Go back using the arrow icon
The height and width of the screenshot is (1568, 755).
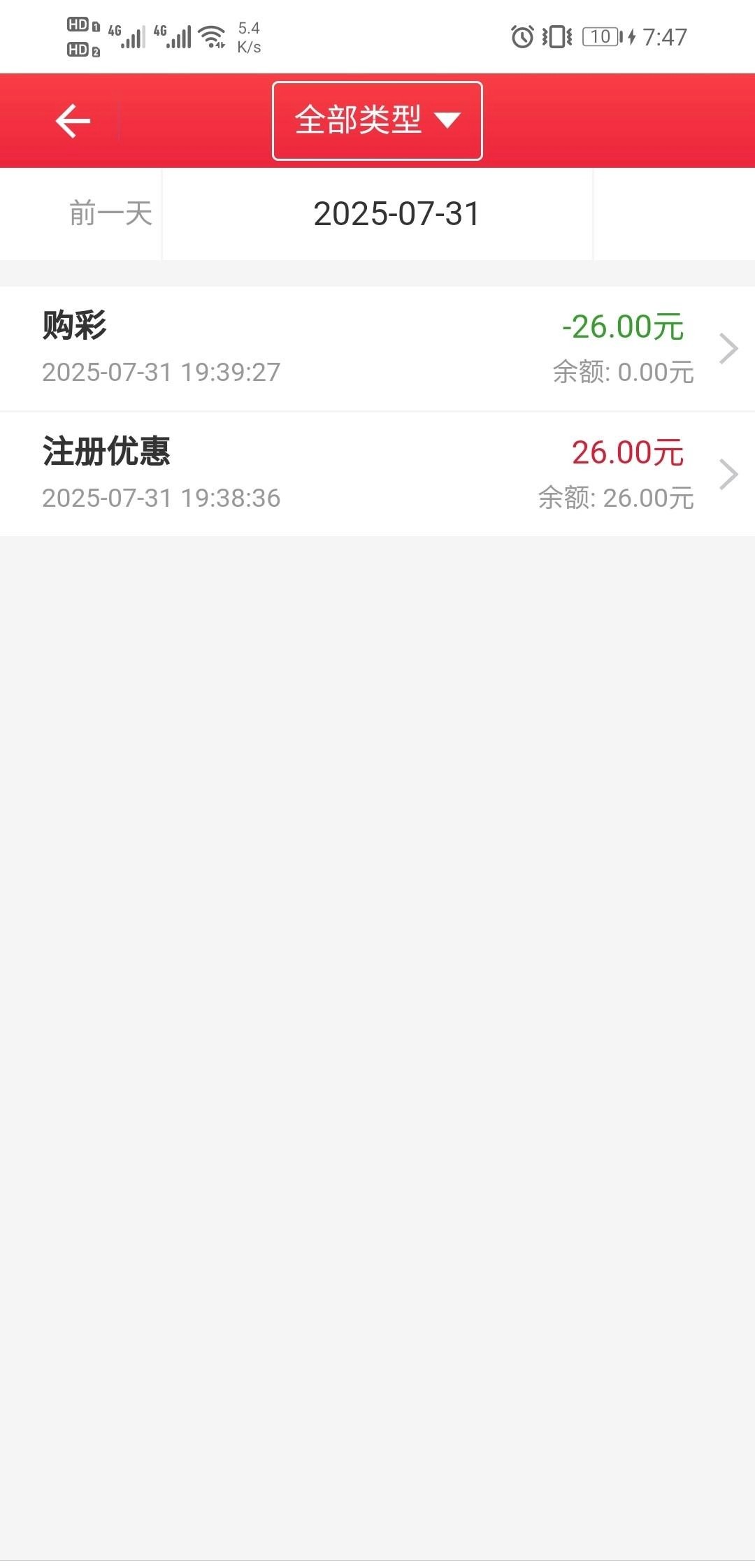click(x=73, y=121)
